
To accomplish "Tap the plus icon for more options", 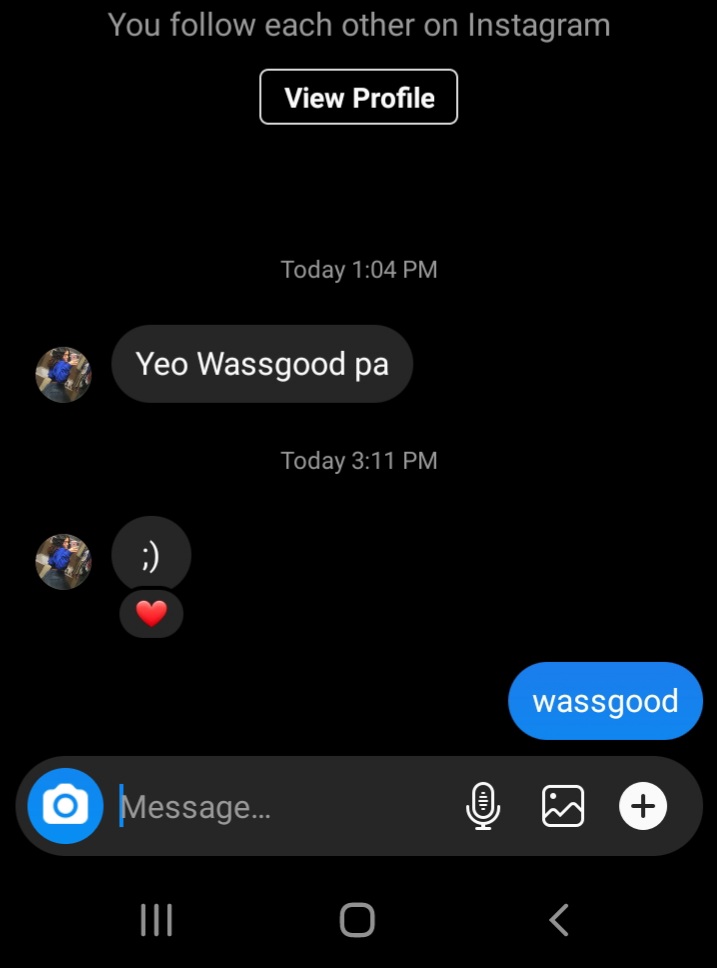I will 643,806.
